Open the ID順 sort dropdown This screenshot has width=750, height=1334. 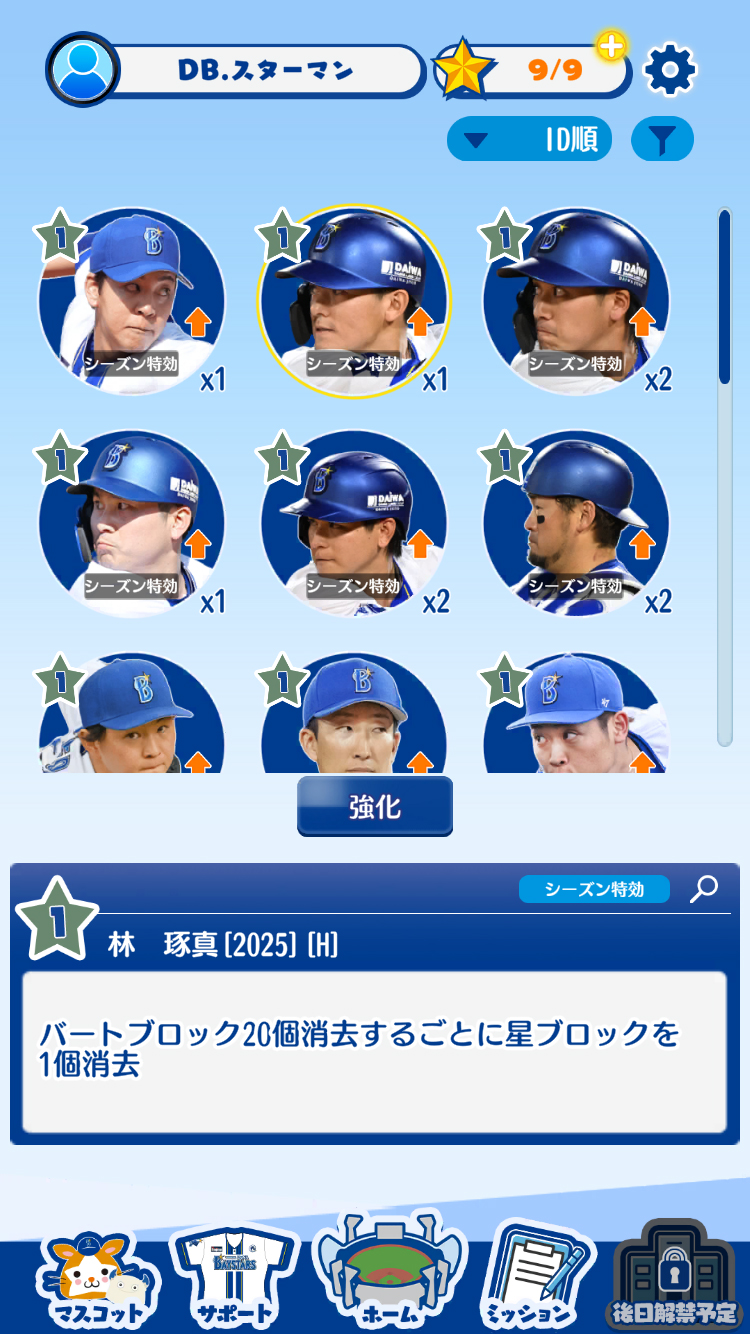click(x=529, y=140)
